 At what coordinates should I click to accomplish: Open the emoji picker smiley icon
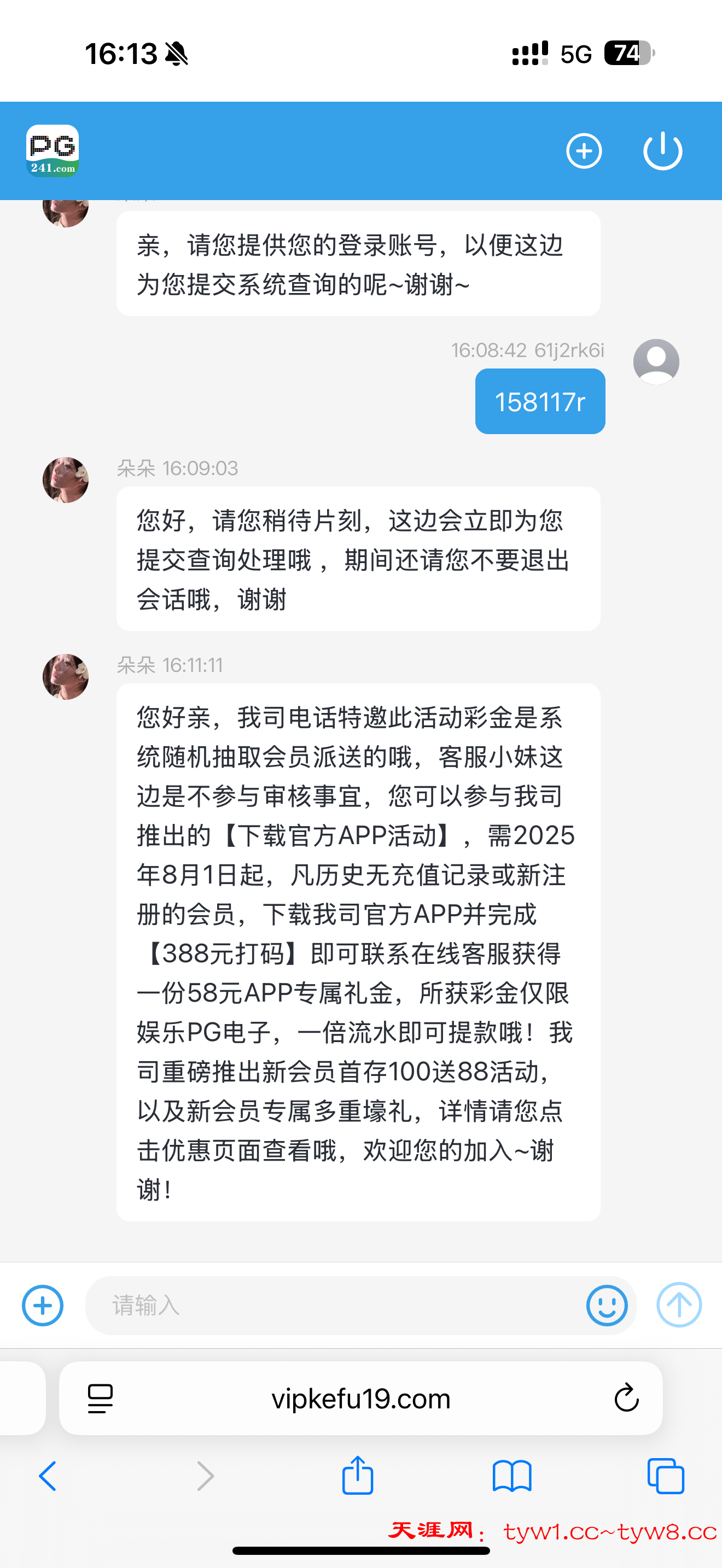click(607, 1305)
